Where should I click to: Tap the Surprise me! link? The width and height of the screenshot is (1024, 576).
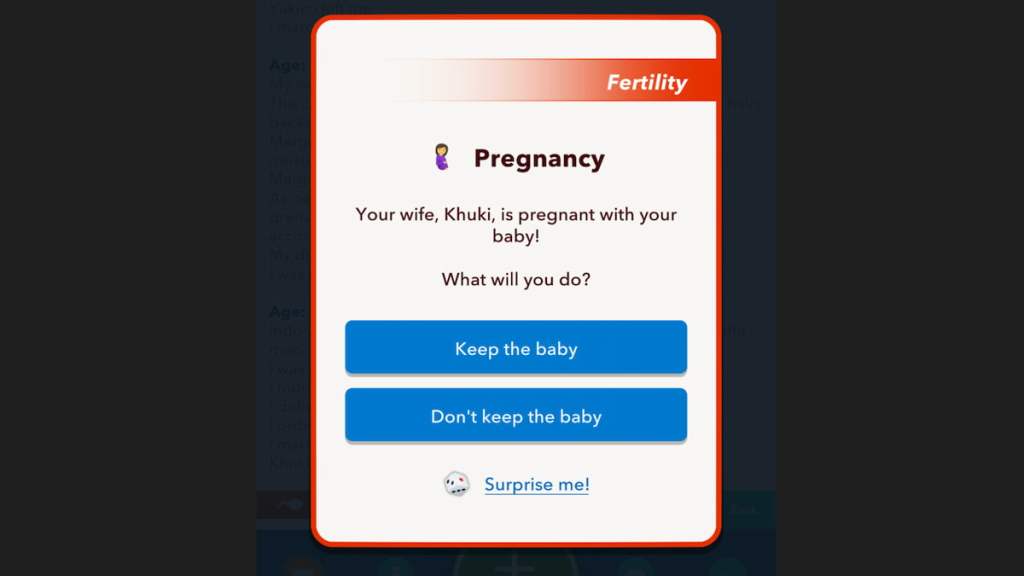click(536, 485)
